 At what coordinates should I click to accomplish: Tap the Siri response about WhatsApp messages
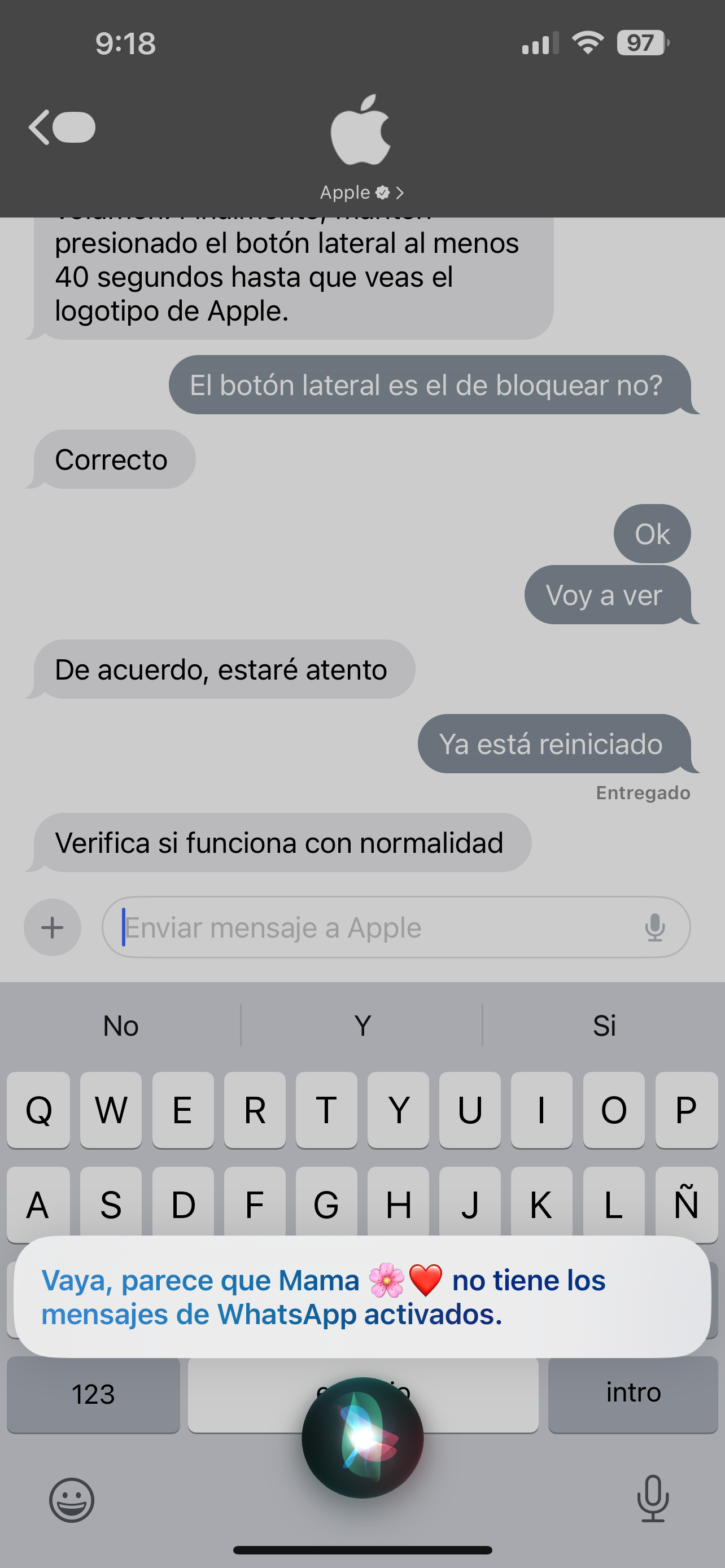click(x=363, y=1297)
